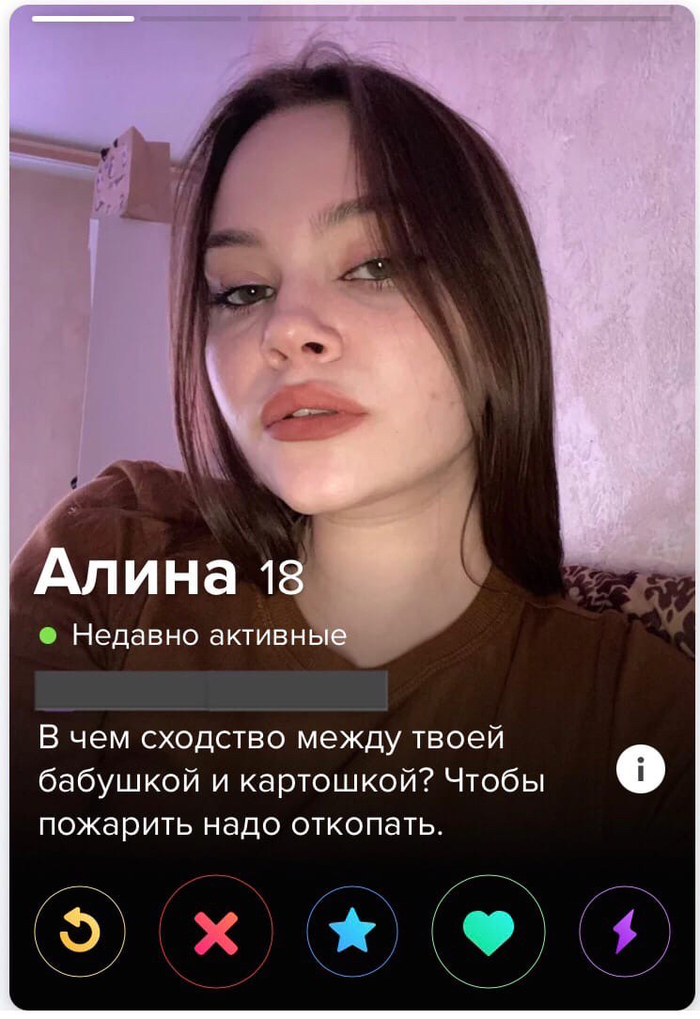Send a Super Like with the star
Image resolution: width=700 pixels, height=1019 pixels.
pos(353,932)
